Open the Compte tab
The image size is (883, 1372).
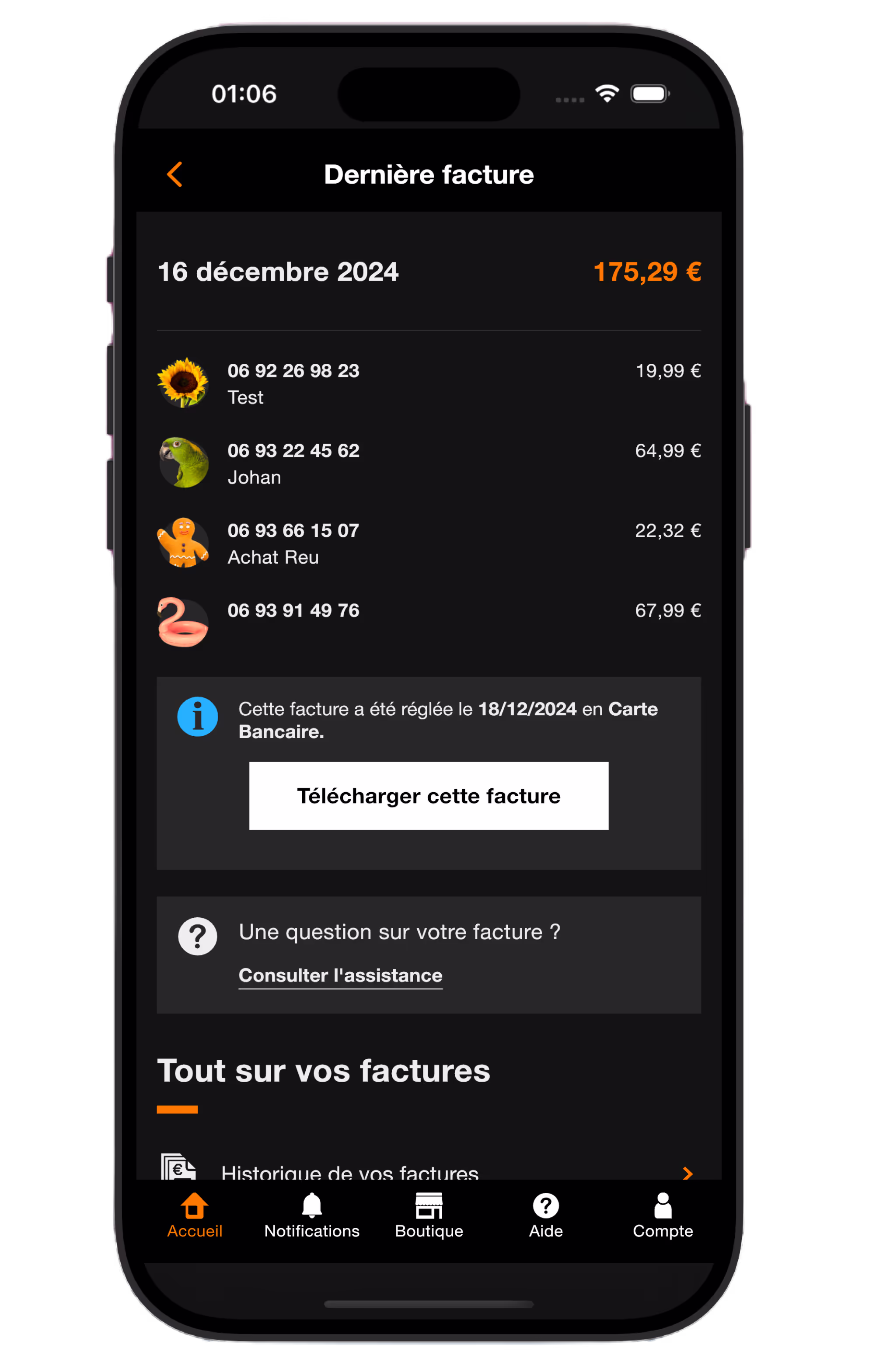click(x=662, y=1216)
